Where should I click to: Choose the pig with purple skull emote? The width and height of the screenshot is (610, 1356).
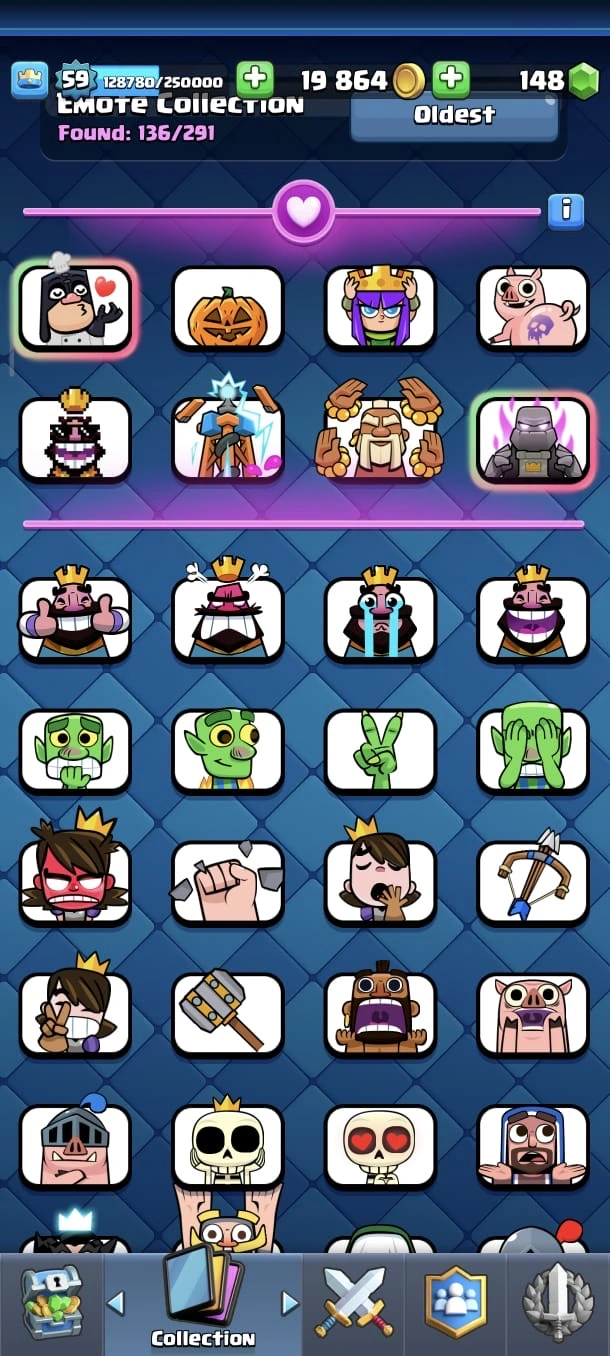tap(533, 309)
